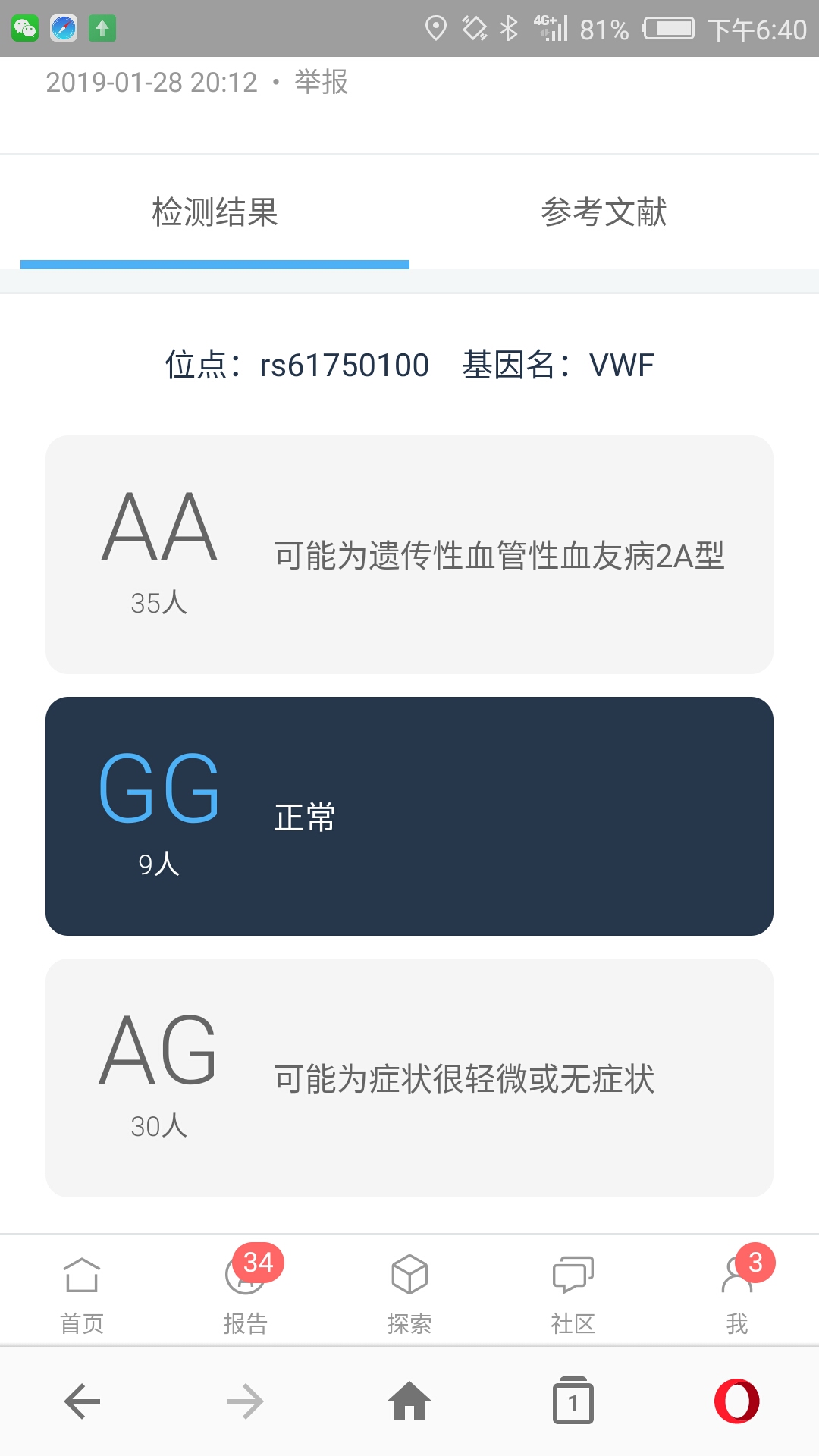
Task: Open the AG genotype card
Action: pyautogui.click(x=409, y=1078)
